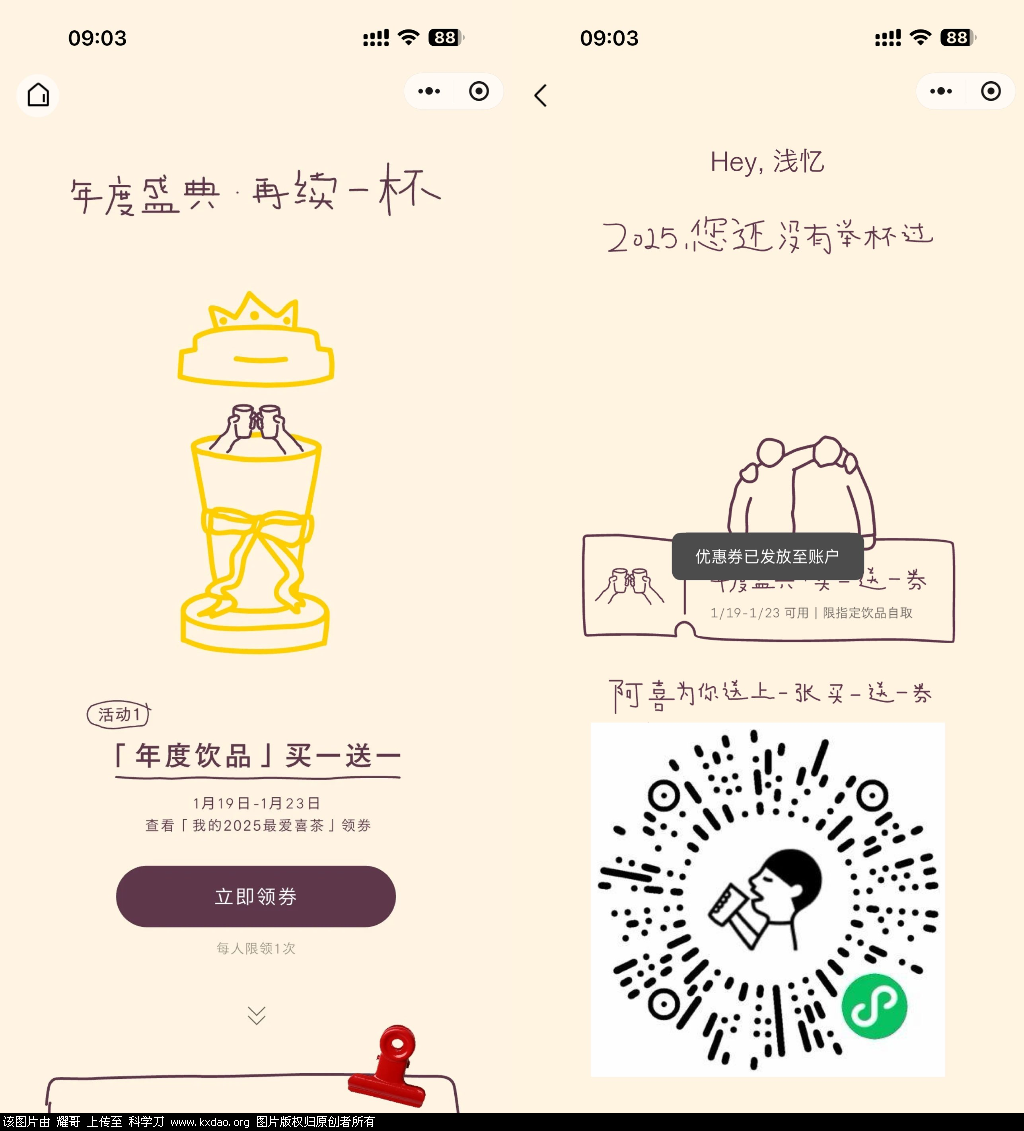Tap the 优惠券已发放至账户 toast message
The width and height of the screenshot is (1024, 1131).
(767, 557)
